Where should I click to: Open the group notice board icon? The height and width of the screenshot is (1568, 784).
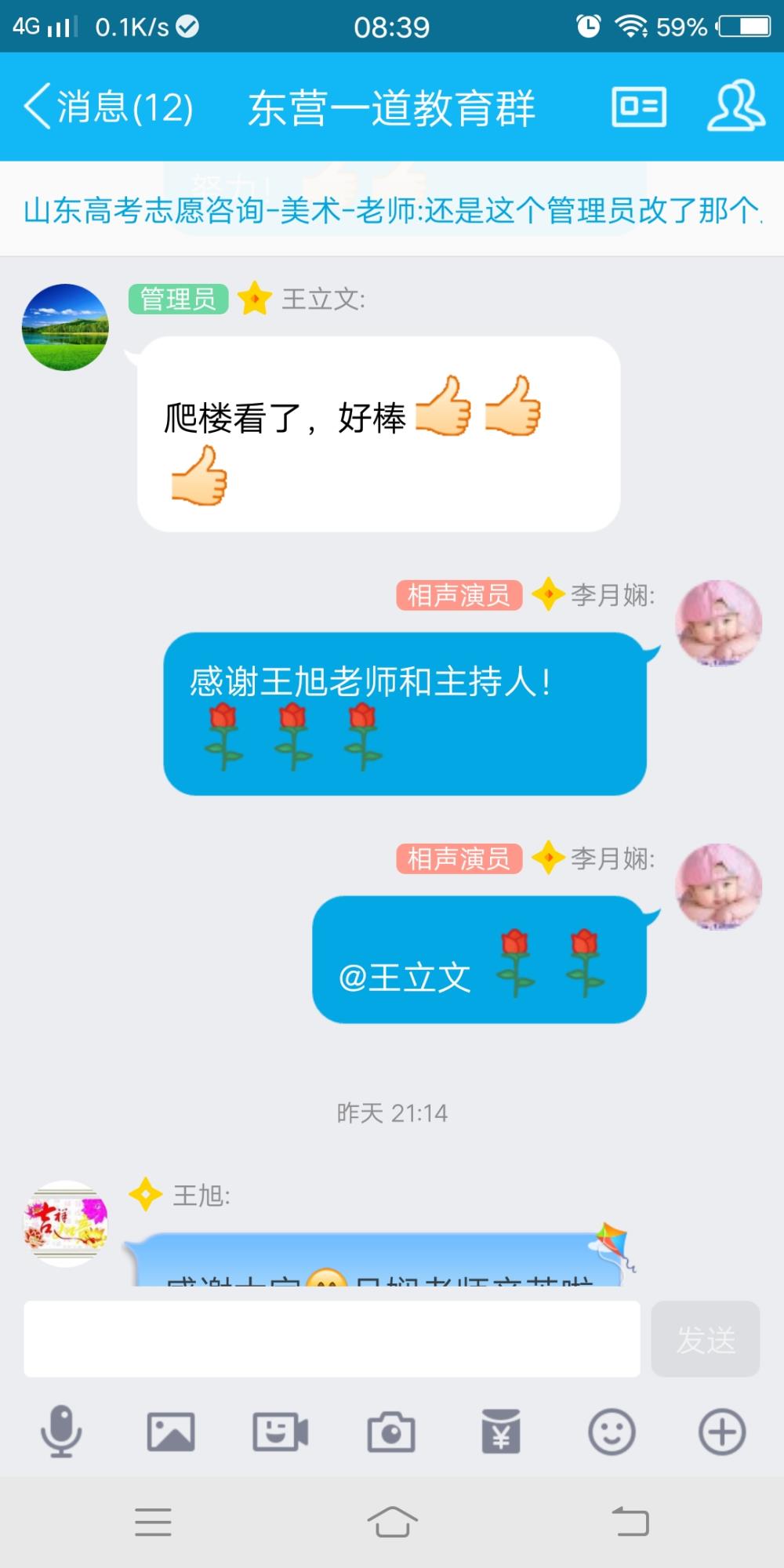tap(639, 107)
